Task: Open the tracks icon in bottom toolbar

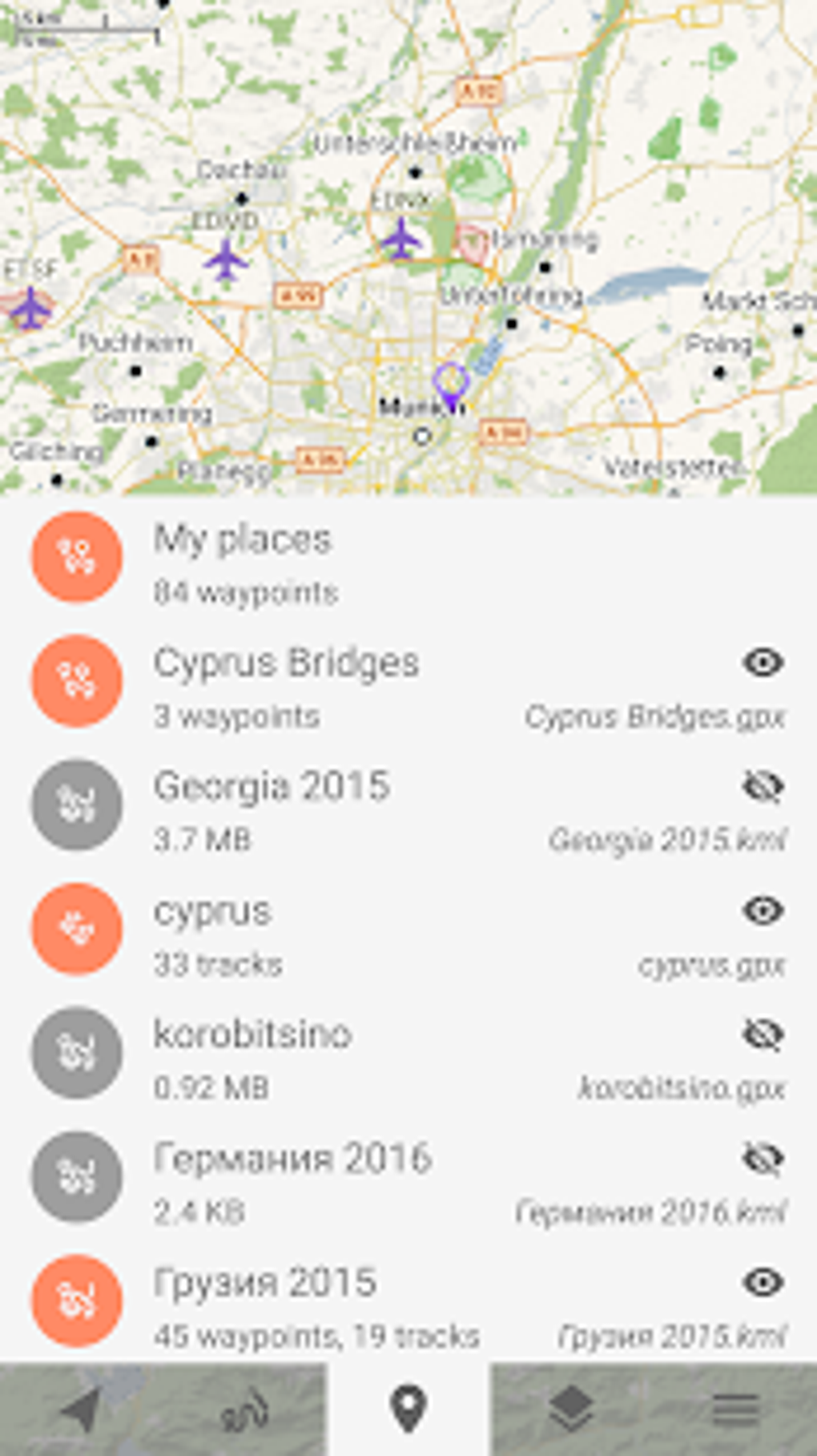Action: 245,1412
